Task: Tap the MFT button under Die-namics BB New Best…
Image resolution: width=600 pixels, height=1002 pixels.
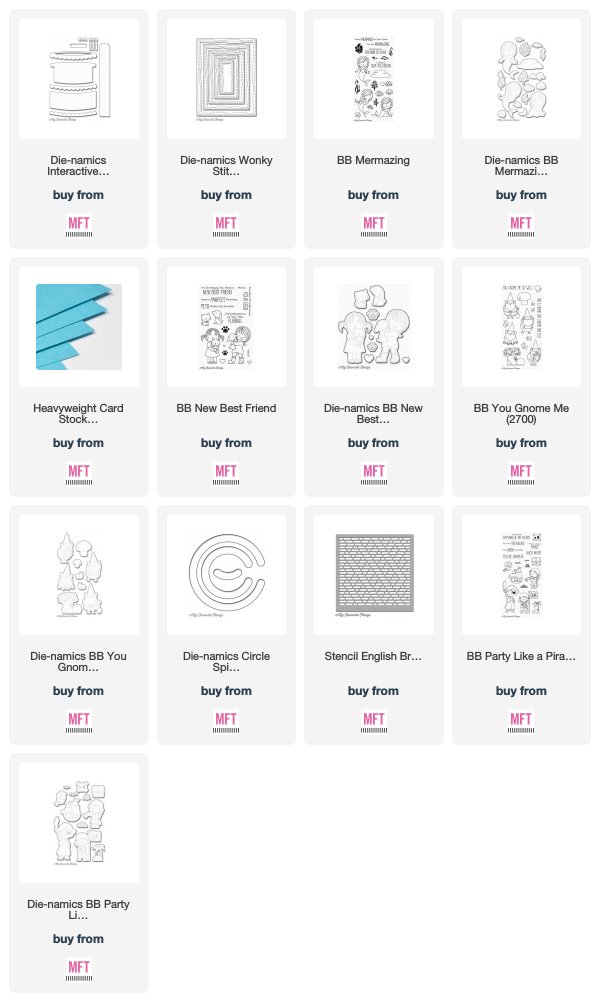Action: point(374,474)
